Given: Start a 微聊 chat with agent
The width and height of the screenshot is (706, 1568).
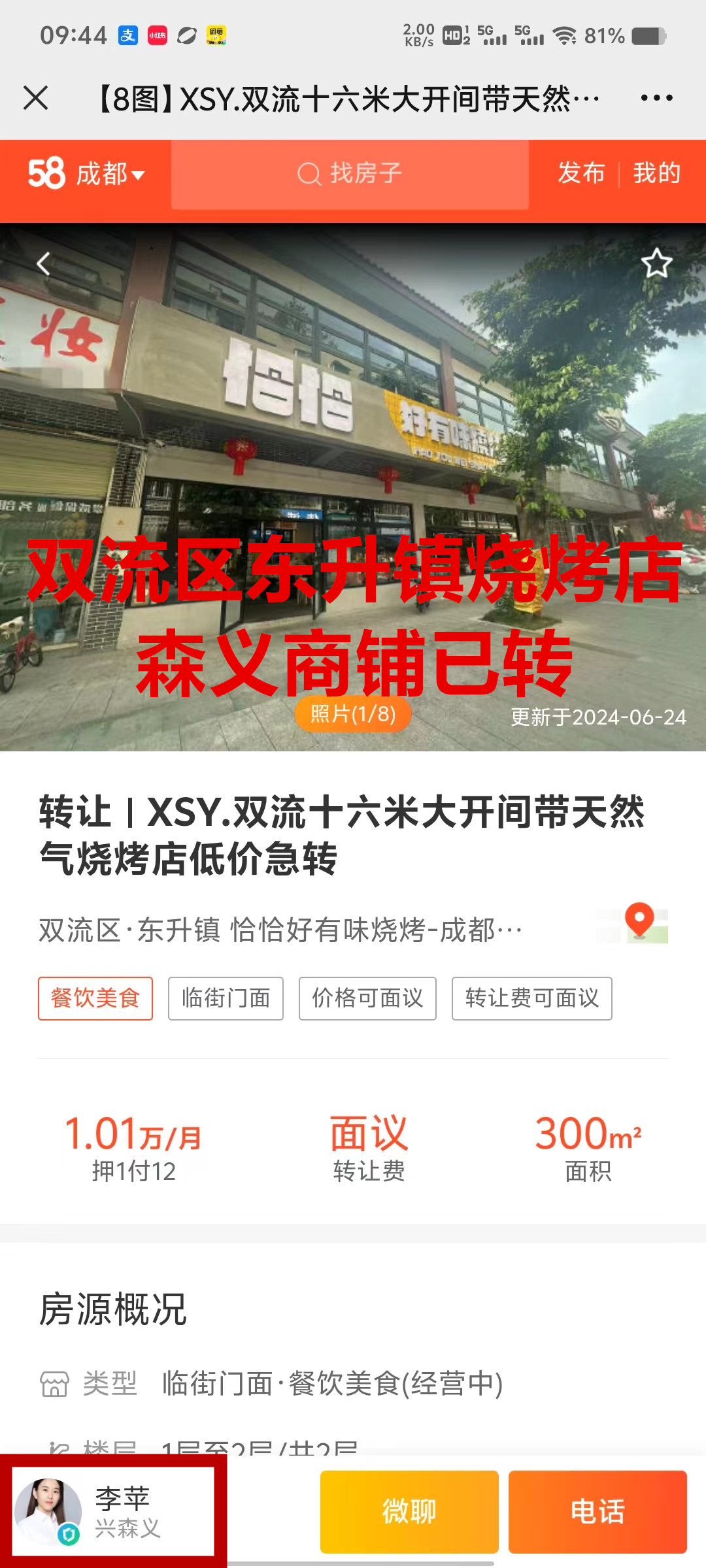Looking at the screenshot, I should click(409, 1511).
